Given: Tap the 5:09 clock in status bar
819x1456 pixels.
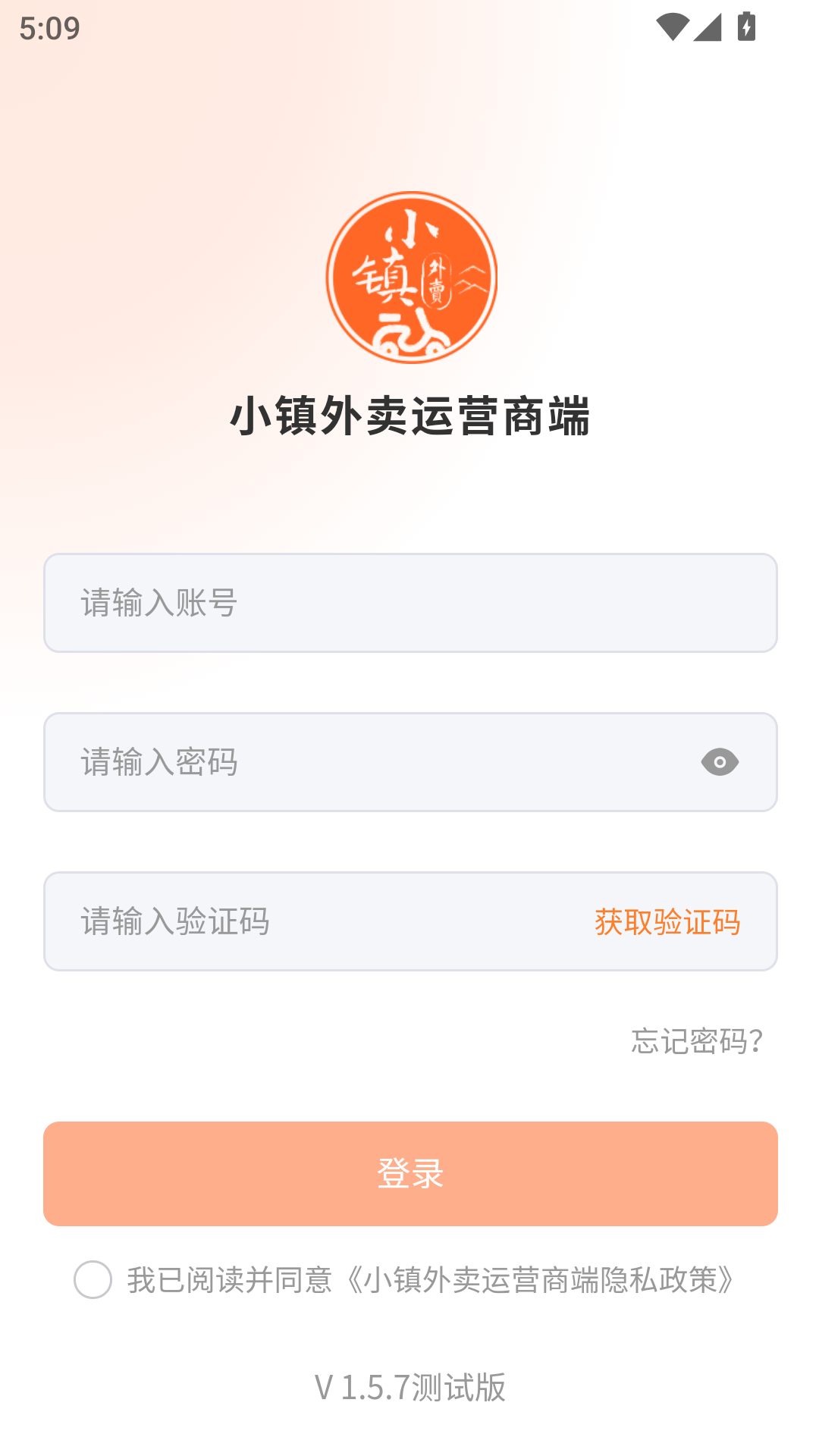Looking at the screenshot, I should (47, 28).
